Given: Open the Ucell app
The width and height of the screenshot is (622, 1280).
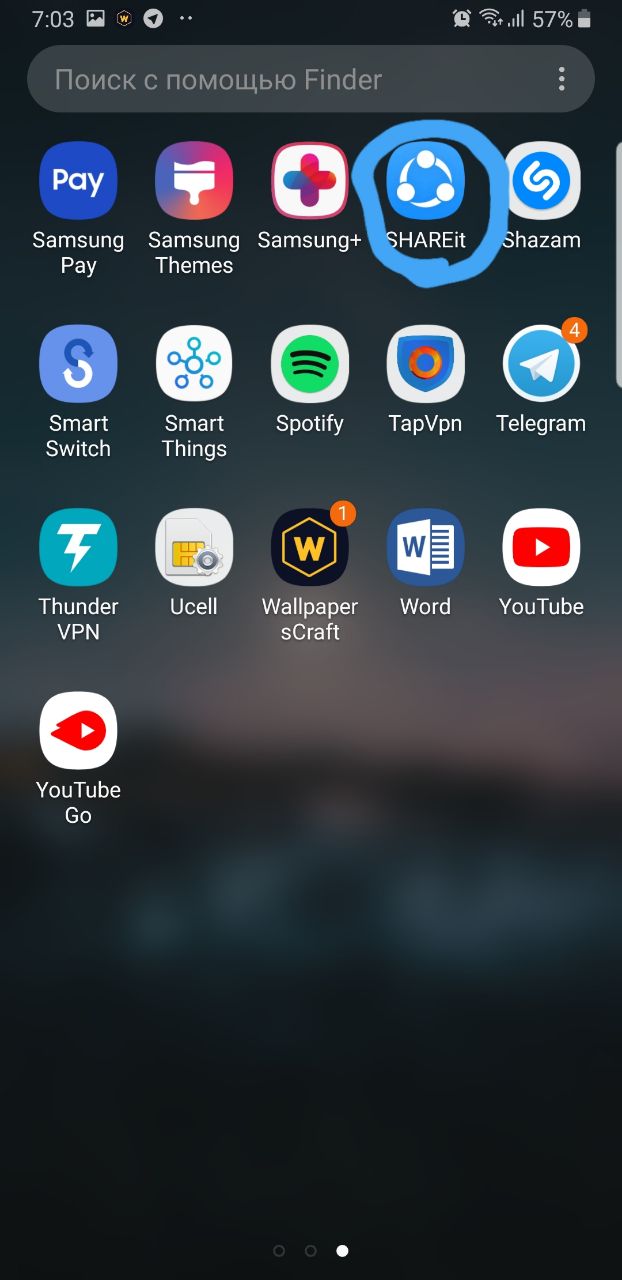Looking at the screenshot, I should 194,547.
